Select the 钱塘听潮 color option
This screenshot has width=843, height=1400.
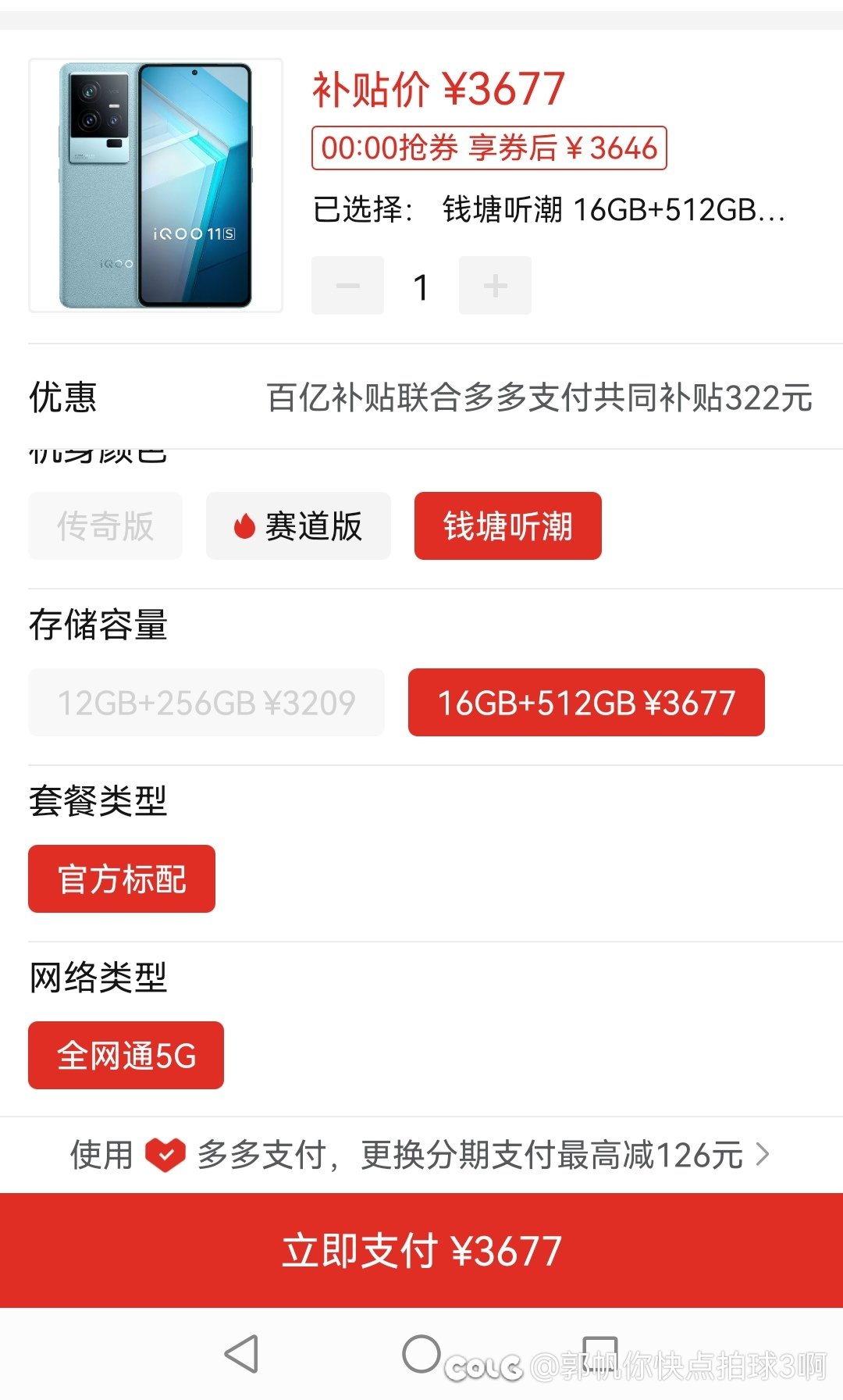(508, 525)
